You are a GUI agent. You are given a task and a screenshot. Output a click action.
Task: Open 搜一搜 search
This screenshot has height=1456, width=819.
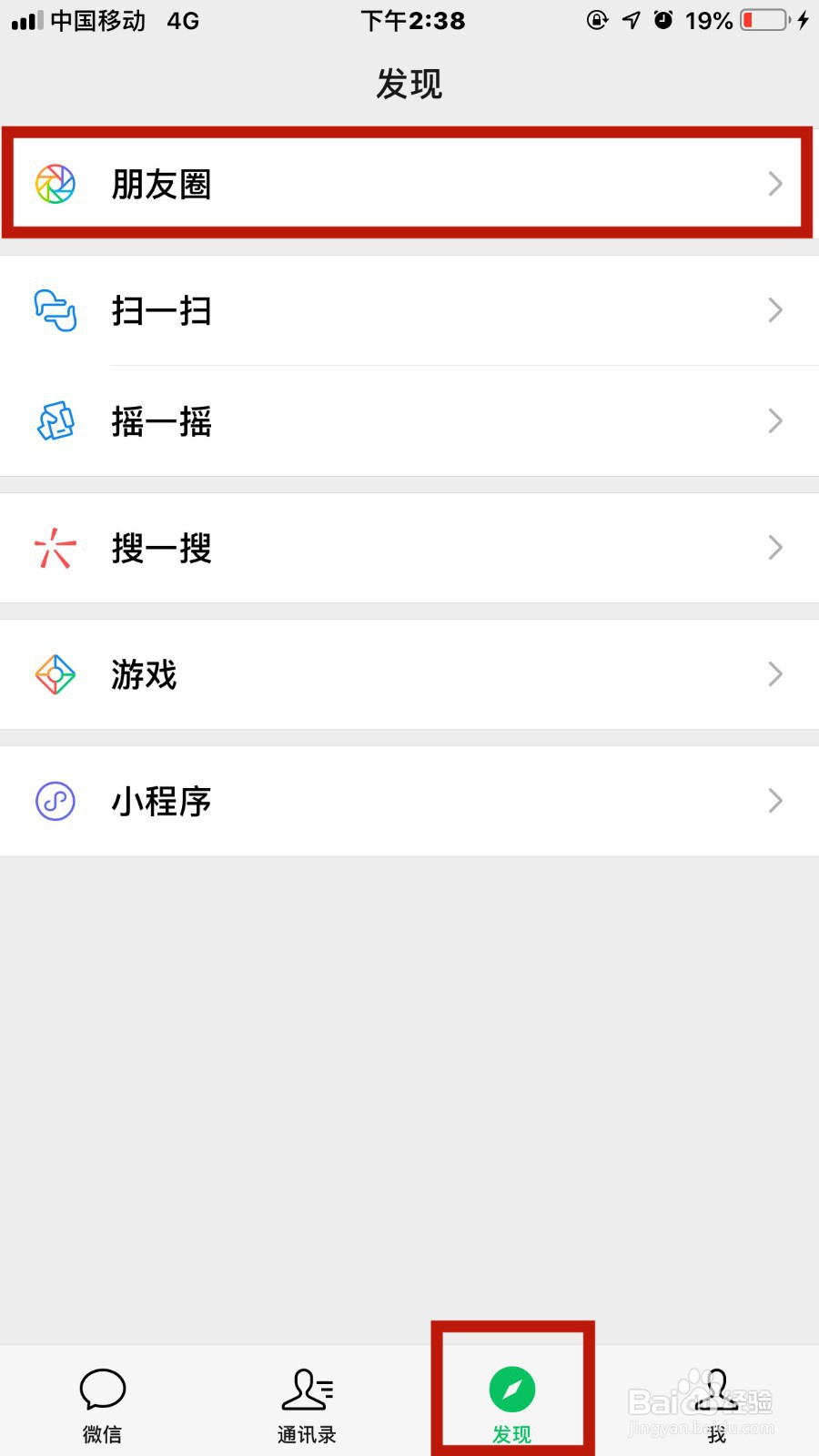(x=409, y=548)
